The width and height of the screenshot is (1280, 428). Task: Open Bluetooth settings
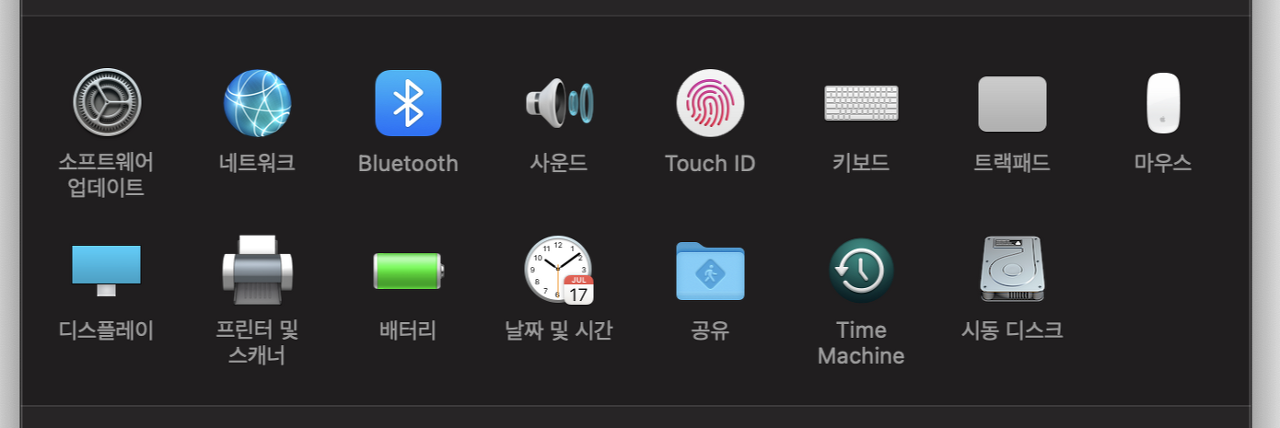coord(408,103)
